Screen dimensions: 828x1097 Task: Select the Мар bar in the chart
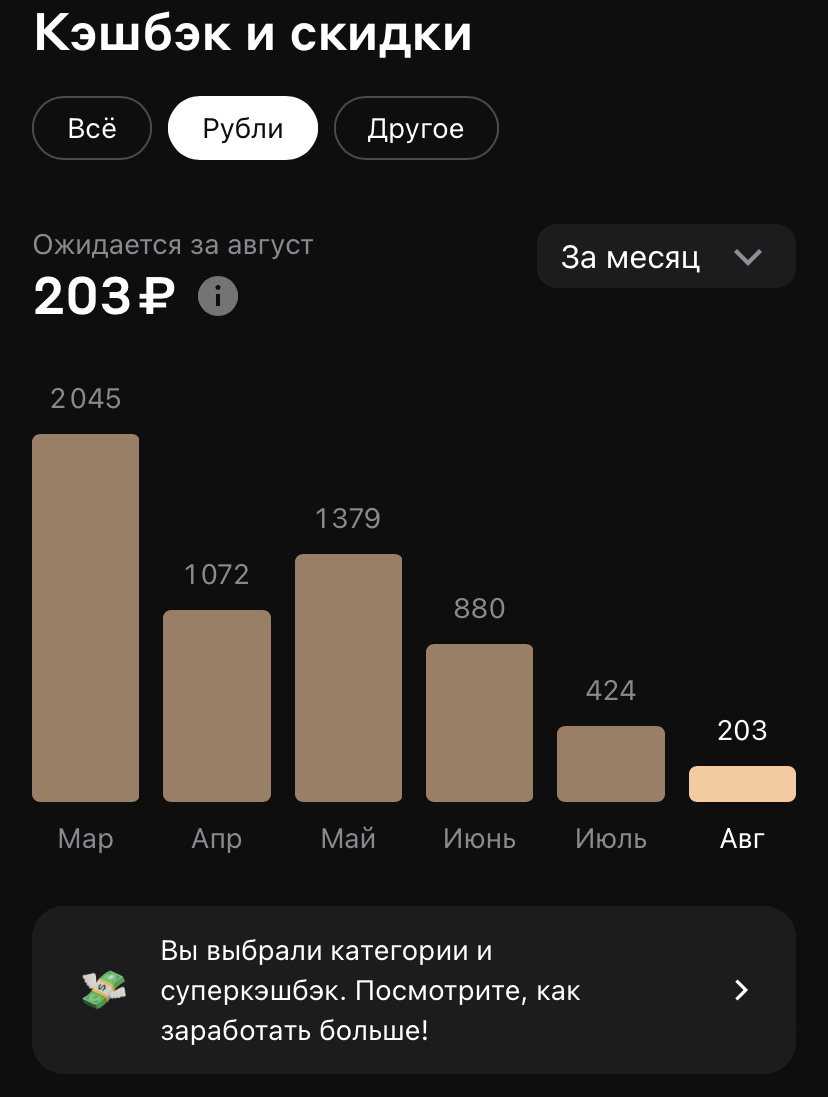[x=86, y=618]
